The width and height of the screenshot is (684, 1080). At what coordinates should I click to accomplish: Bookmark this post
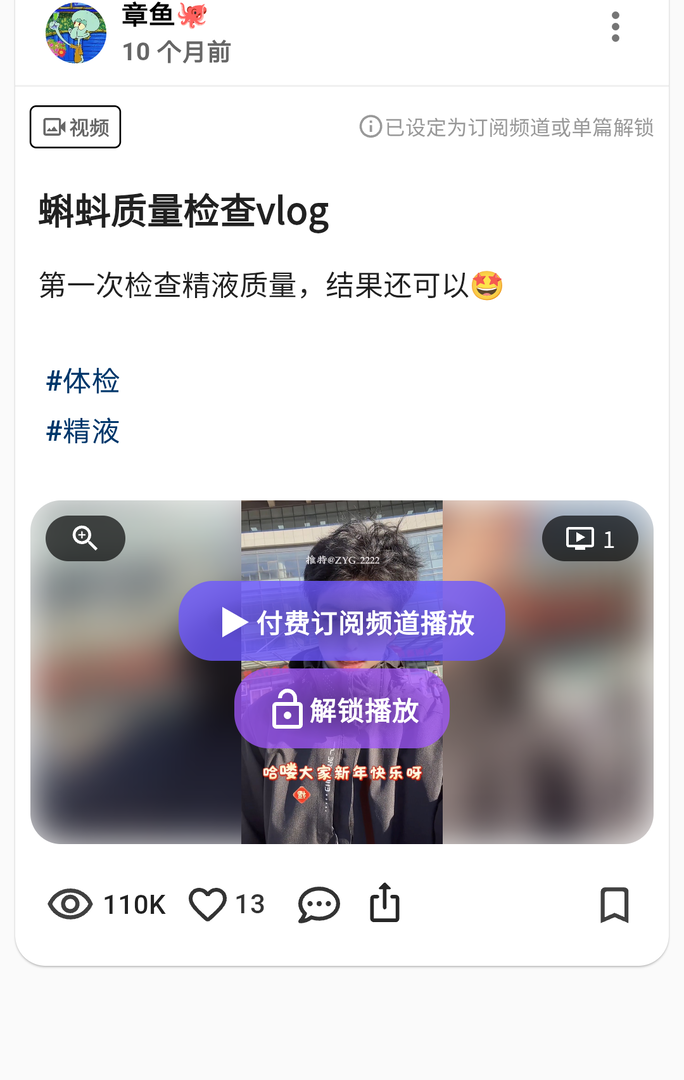614,904
